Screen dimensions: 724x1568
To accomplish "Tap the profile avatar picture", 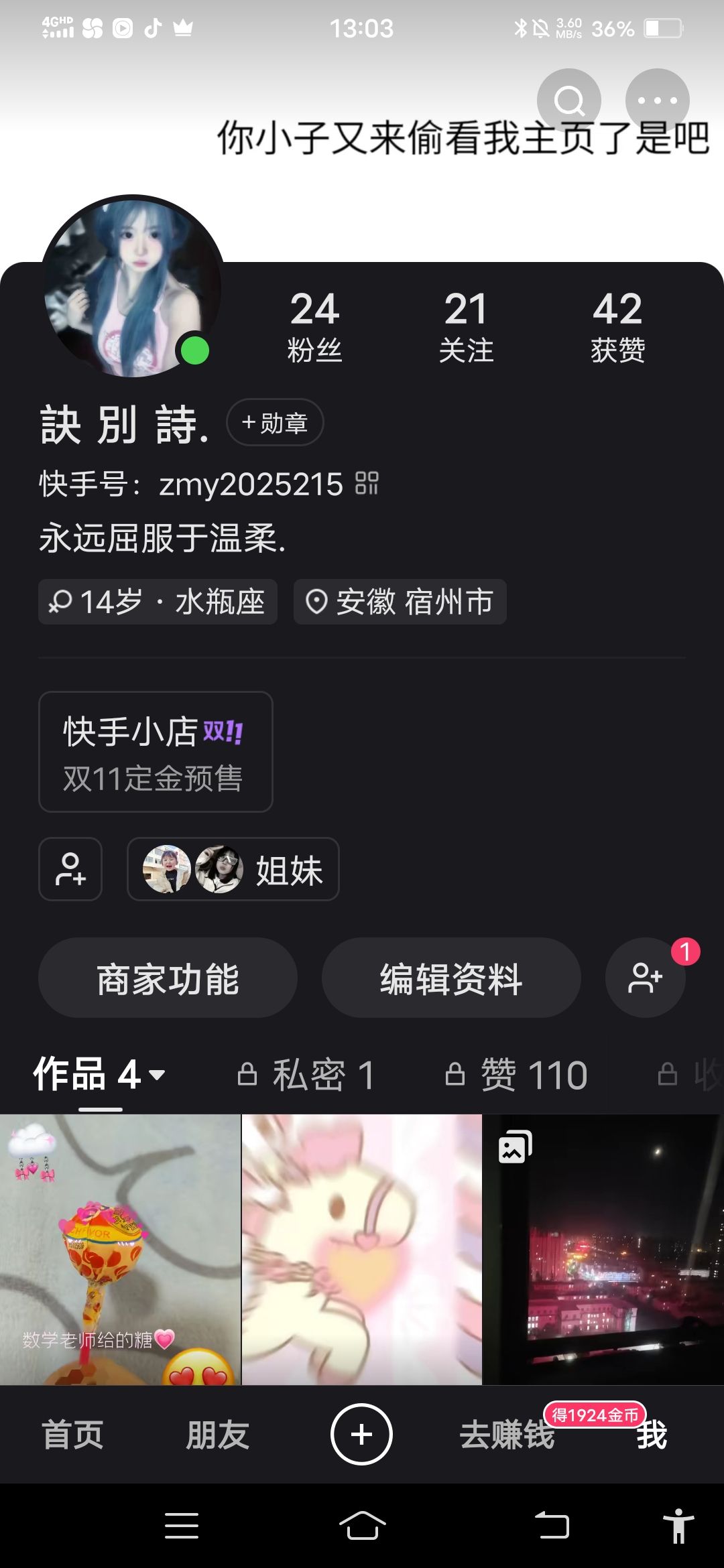I will tap(133, 287).
